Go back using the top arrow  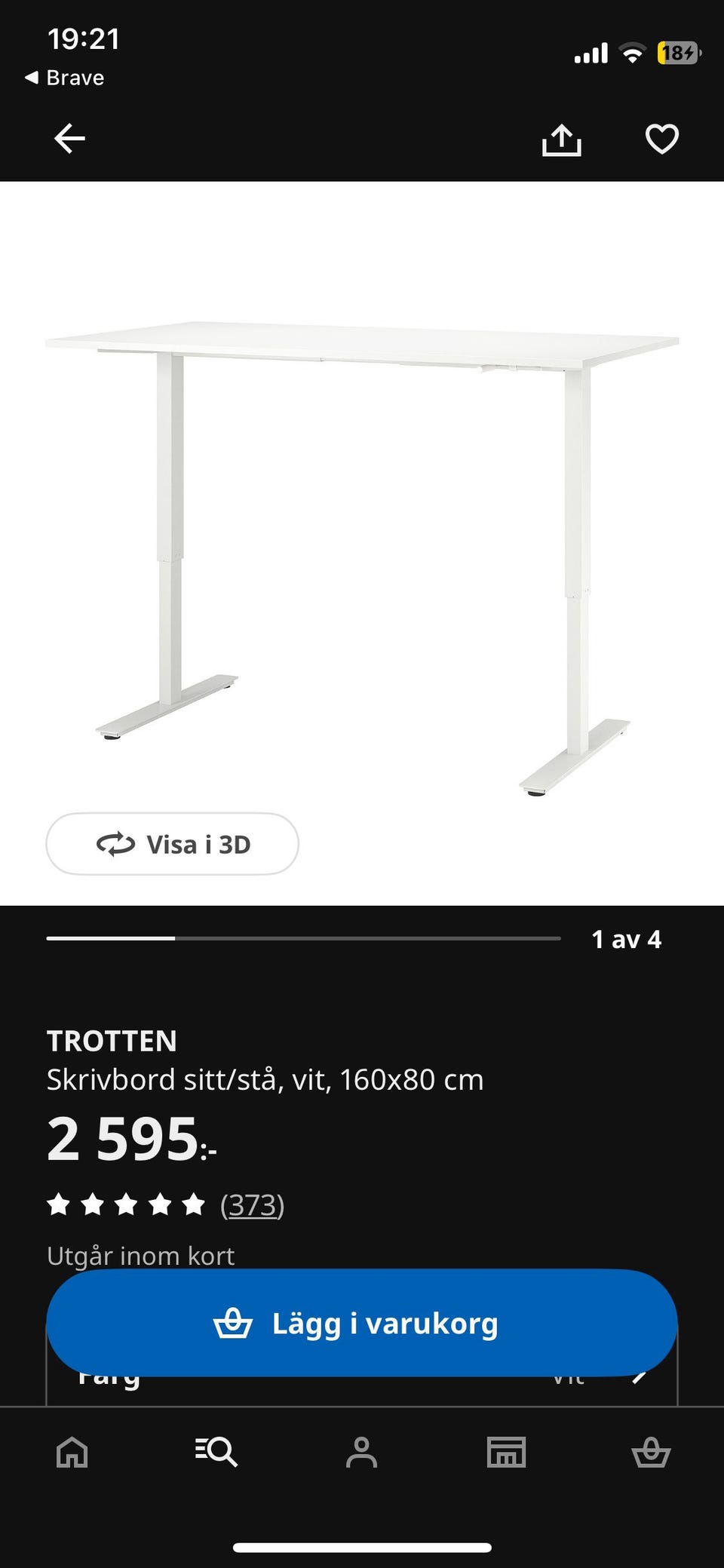[x=69, y=139]
